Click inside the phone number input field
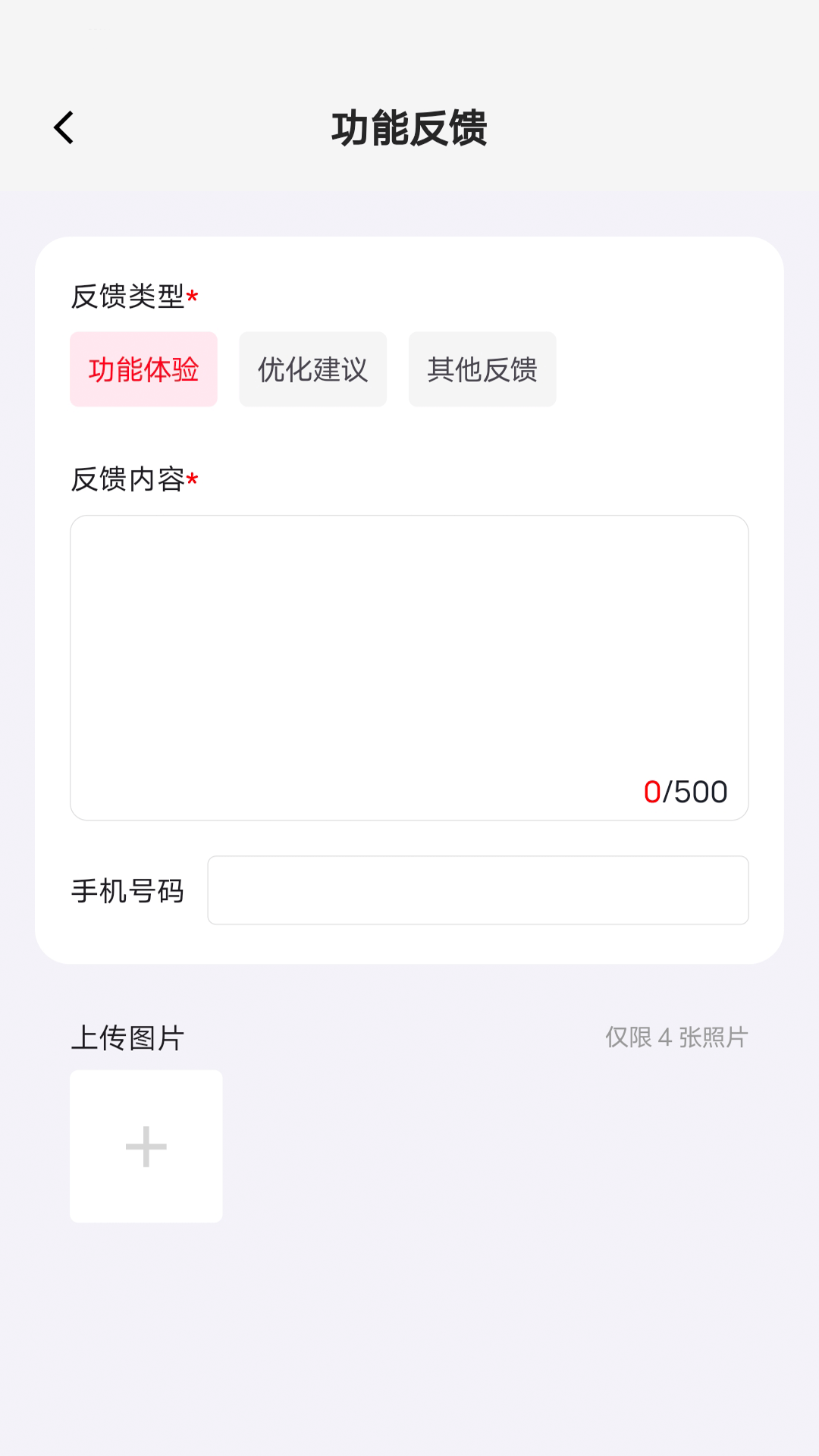This screenshot has width=819, height=1456. [x=478, y=890]
